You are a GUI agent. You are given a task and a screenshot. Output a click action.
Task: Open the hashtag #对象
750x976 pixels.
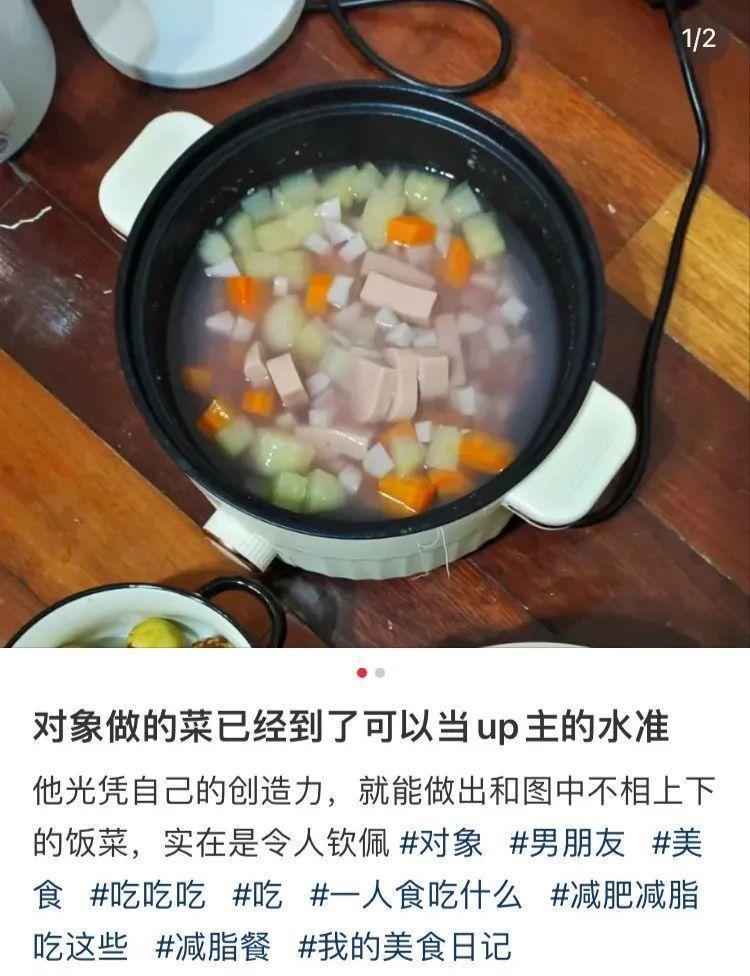441,843
